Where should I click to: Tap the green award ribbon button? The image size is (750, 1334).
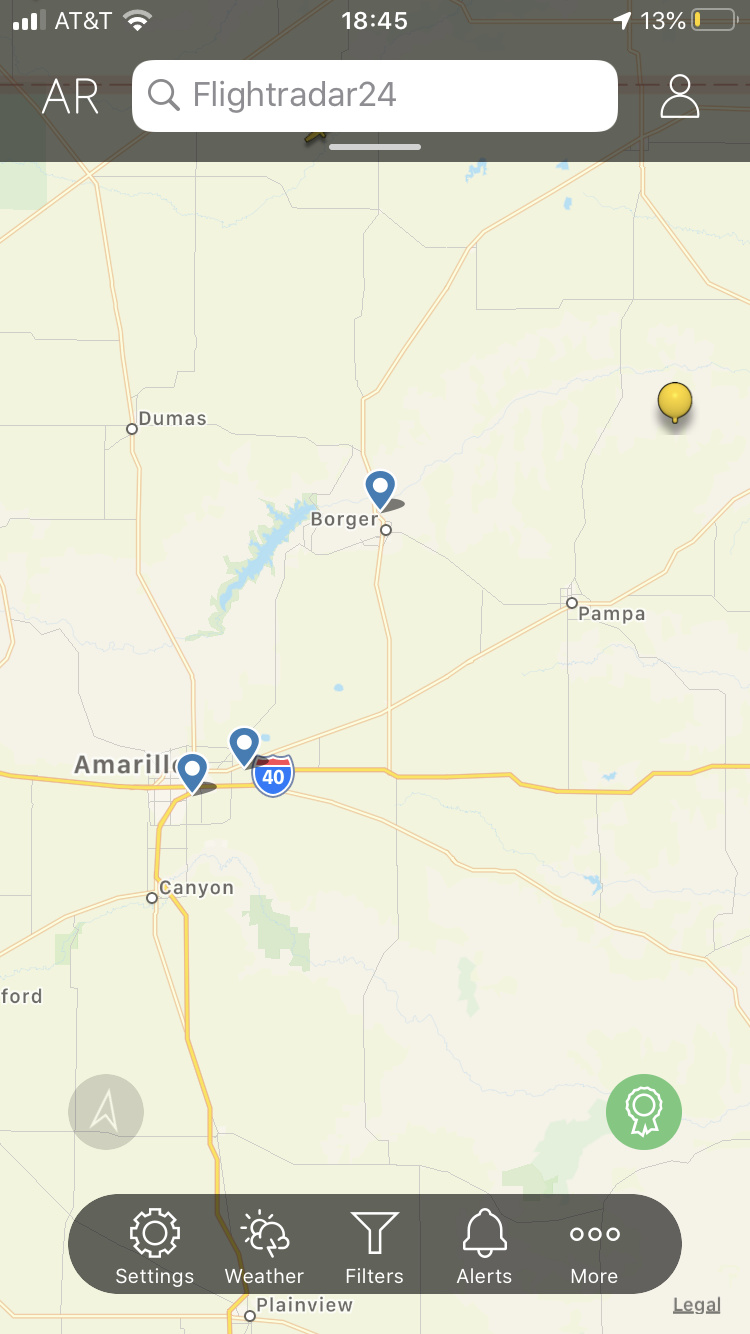tap(644, 1111)
